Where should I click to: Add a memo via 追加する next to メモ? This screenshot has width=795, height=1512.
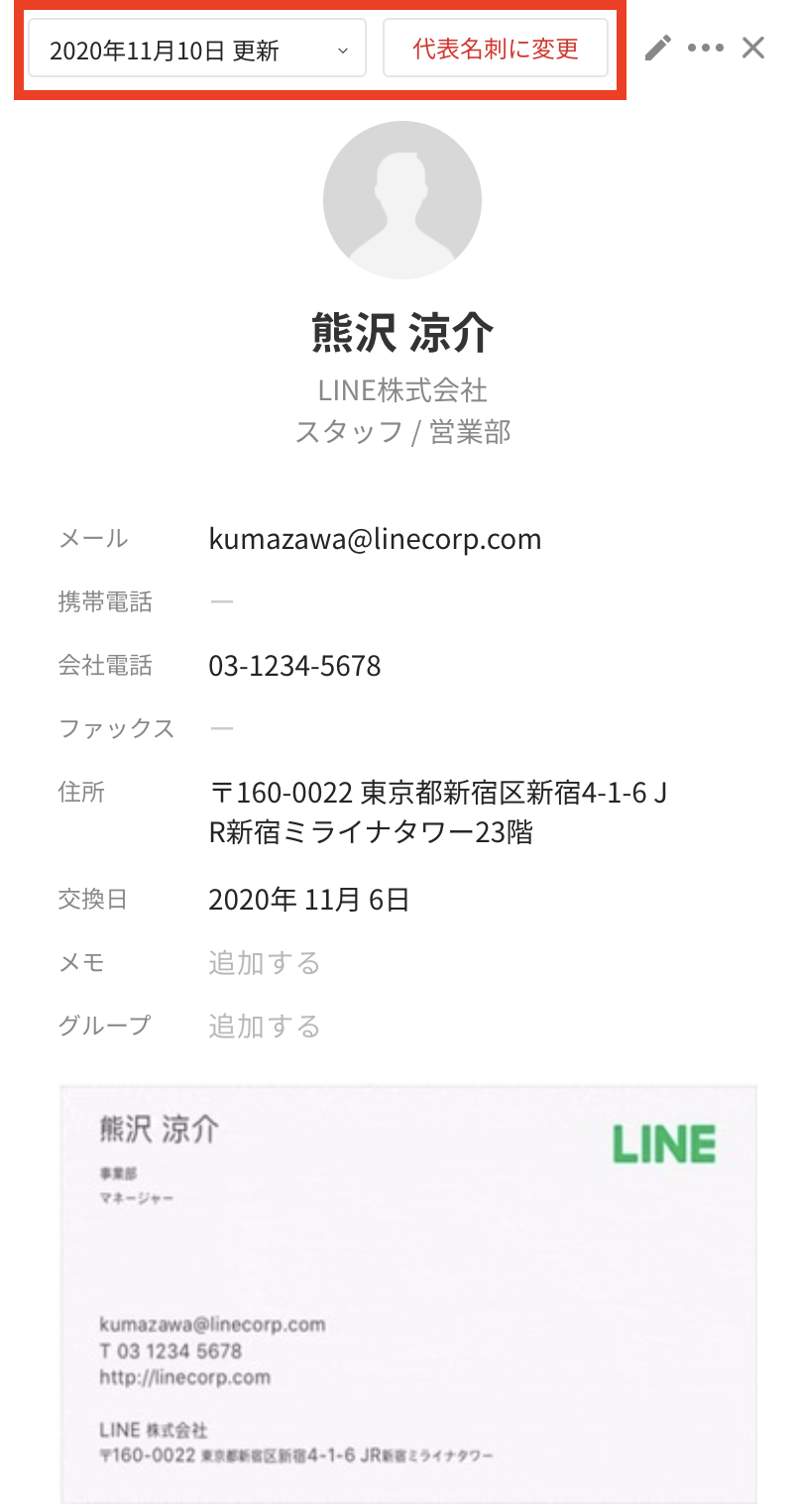pyautogui.click(x=264, y=962)
